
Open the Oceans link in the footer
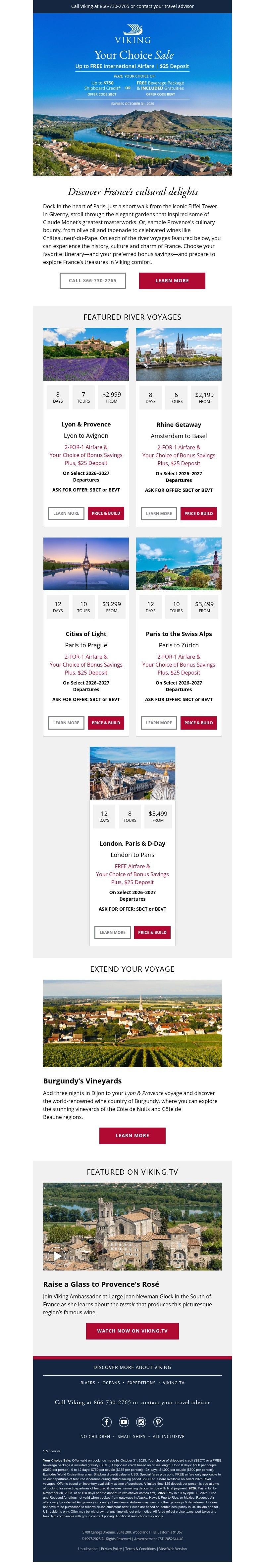(x=111, y=1382)
